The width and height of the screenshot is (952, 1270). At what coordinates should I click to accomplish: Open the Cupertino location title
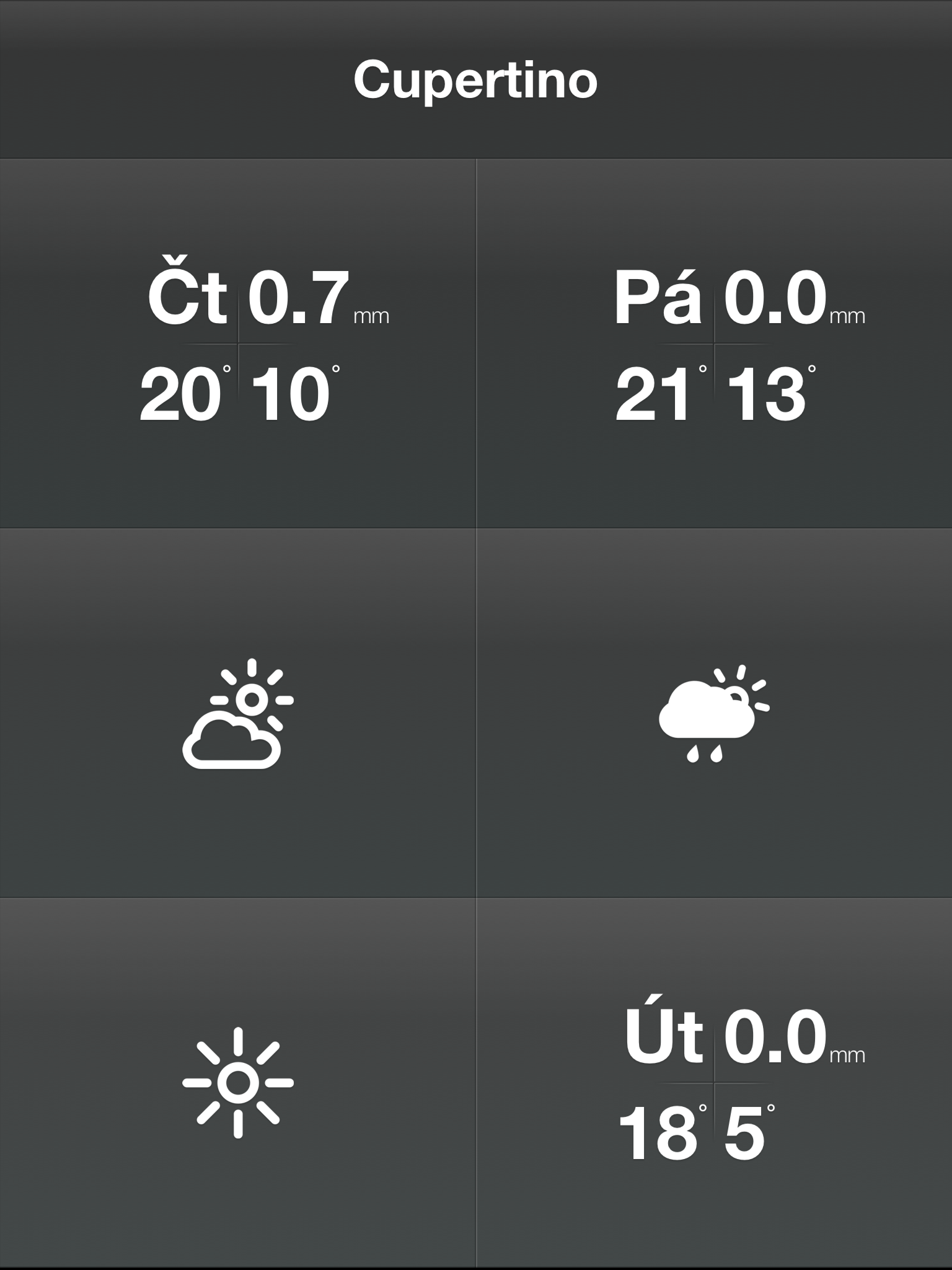[x=476, y=79]
